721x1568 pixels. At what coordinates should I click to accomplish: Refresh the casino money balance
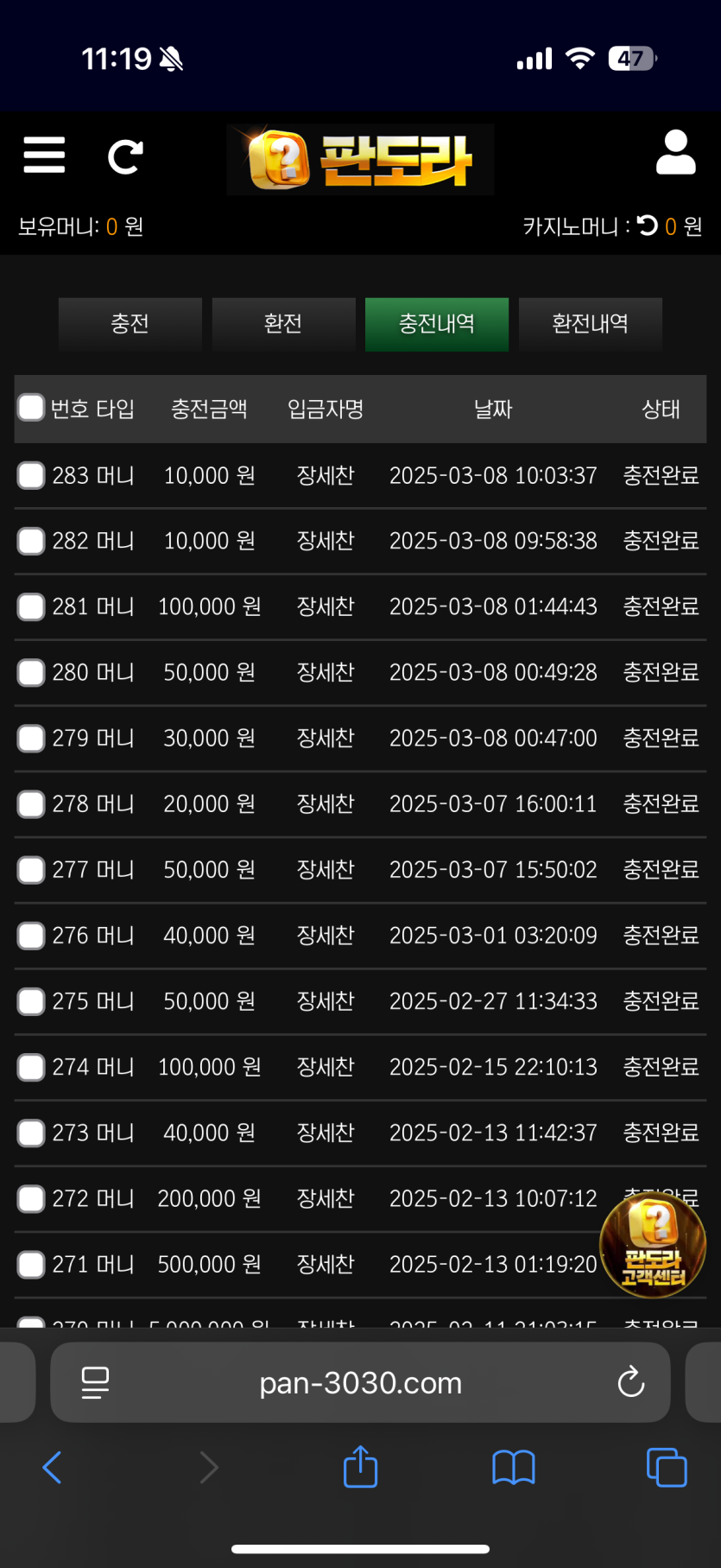[x=648, y=225]
